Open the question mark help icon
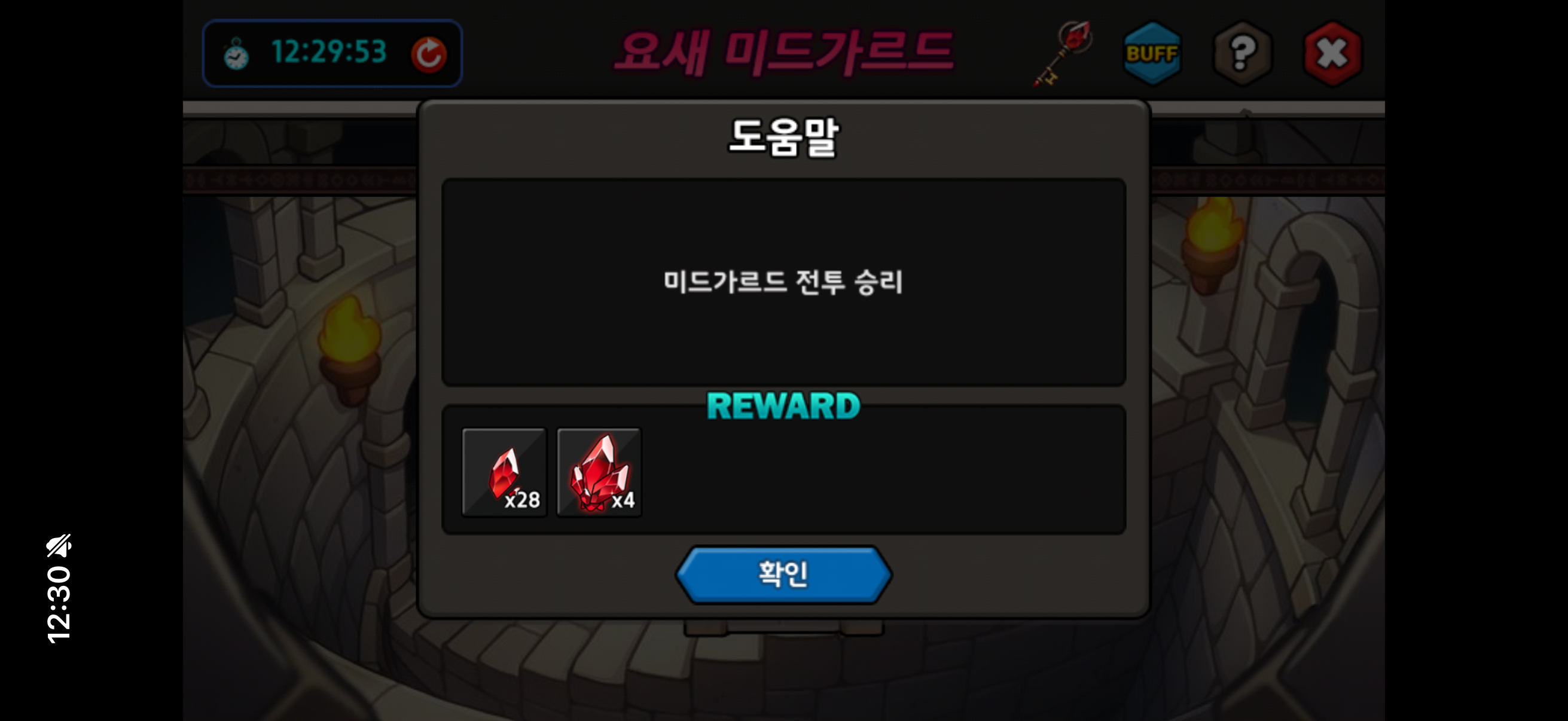This screenshot has height=721, width=1568. click(x=1242, y=54)
